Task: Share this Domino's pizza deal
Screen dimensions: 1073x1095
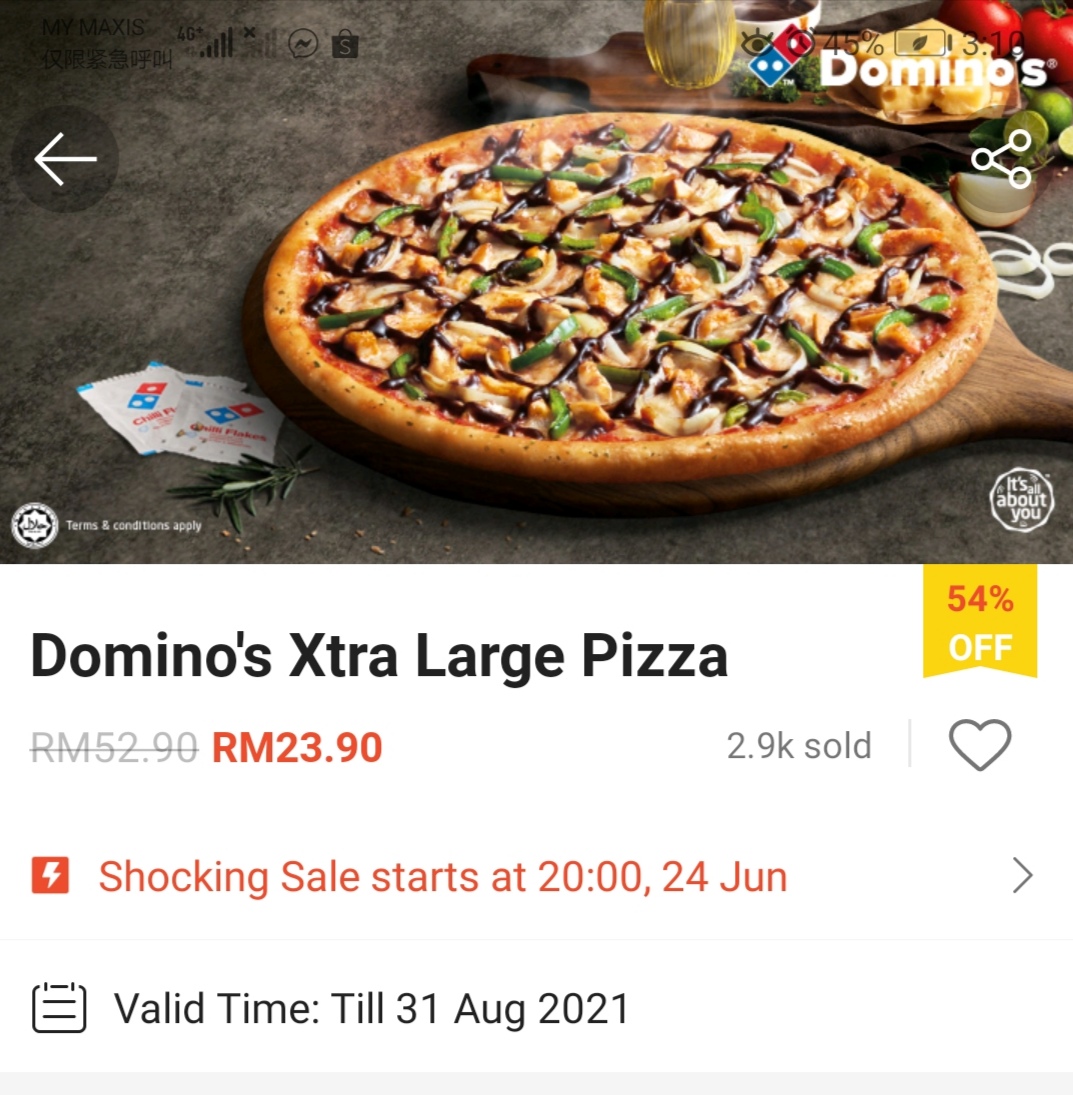Action: point(1002,160)
